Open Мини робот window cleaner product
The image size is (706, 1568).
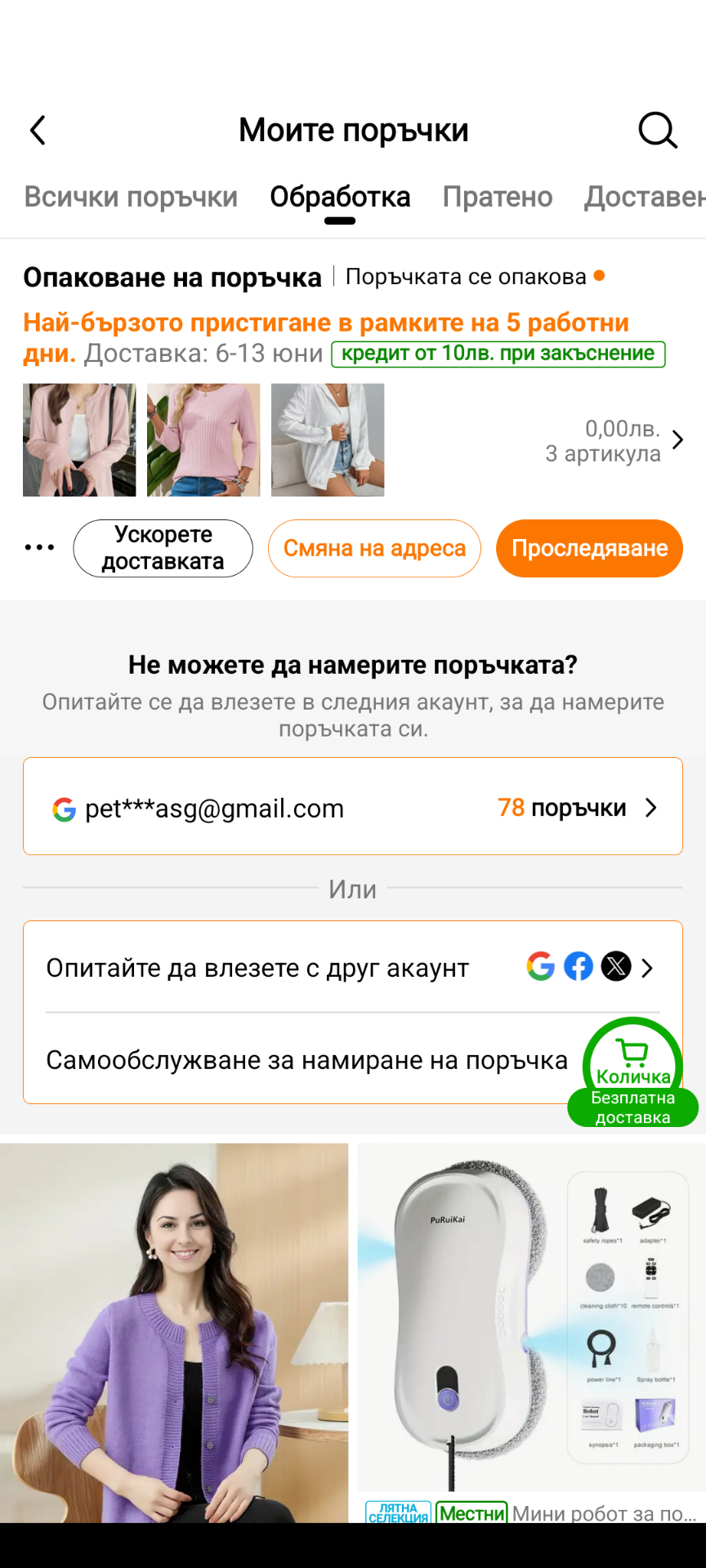[x=531, y=1331]
